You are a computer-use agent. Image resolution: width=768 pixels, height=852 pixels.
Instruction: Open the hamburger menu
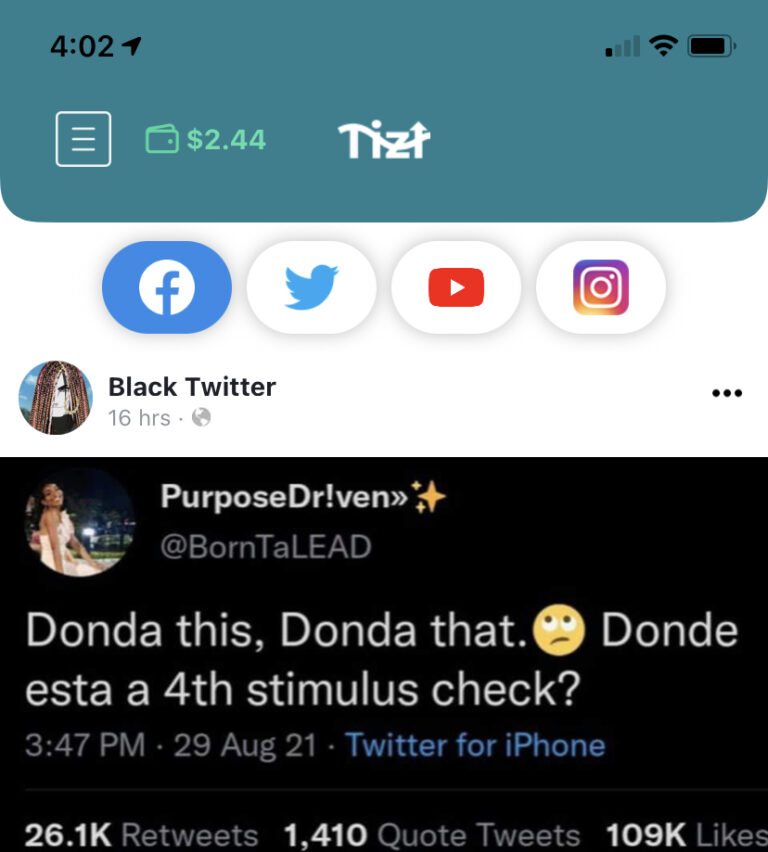click(x=83, y=139)
